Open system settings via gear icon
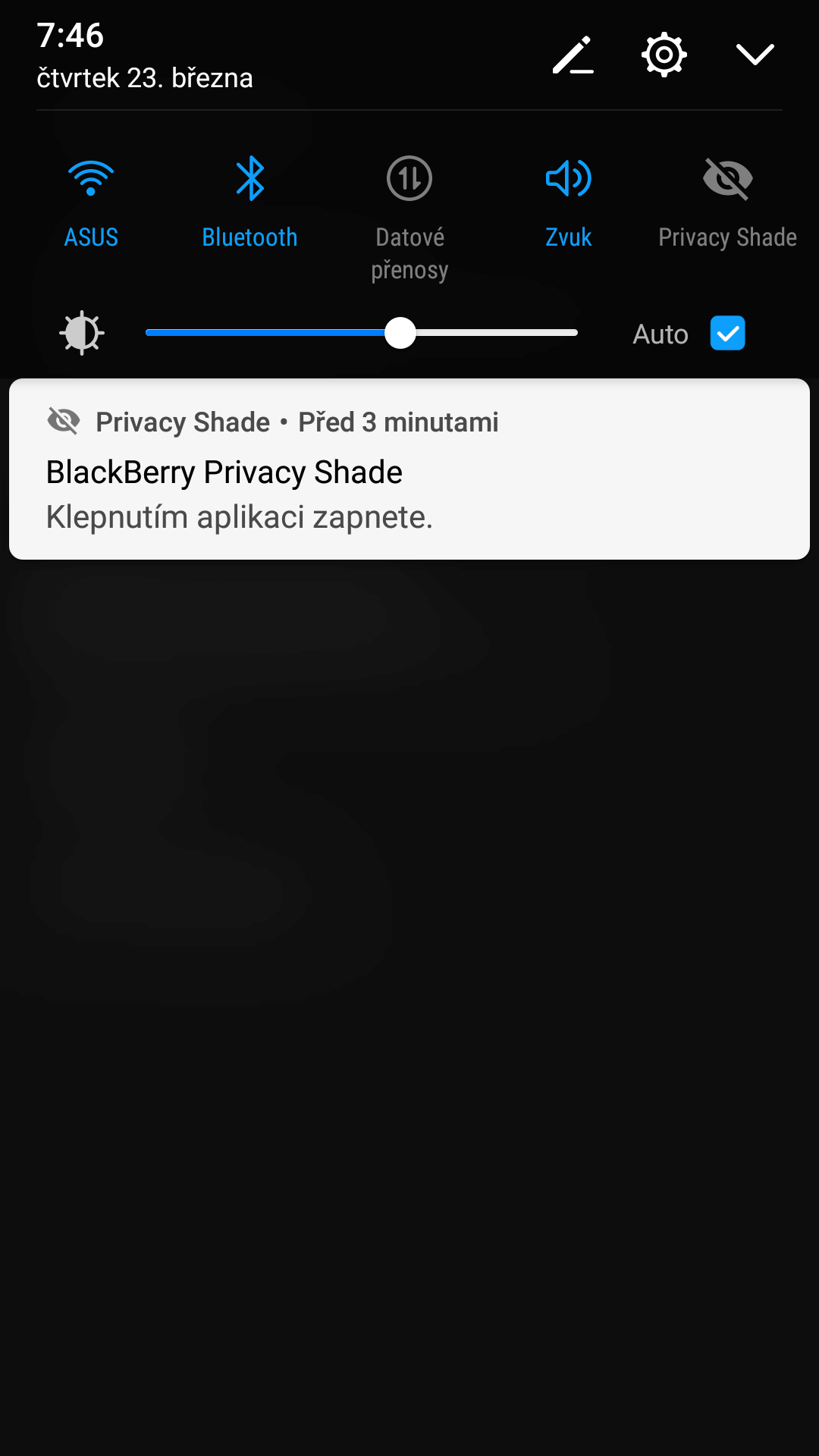 pos(664,55)
